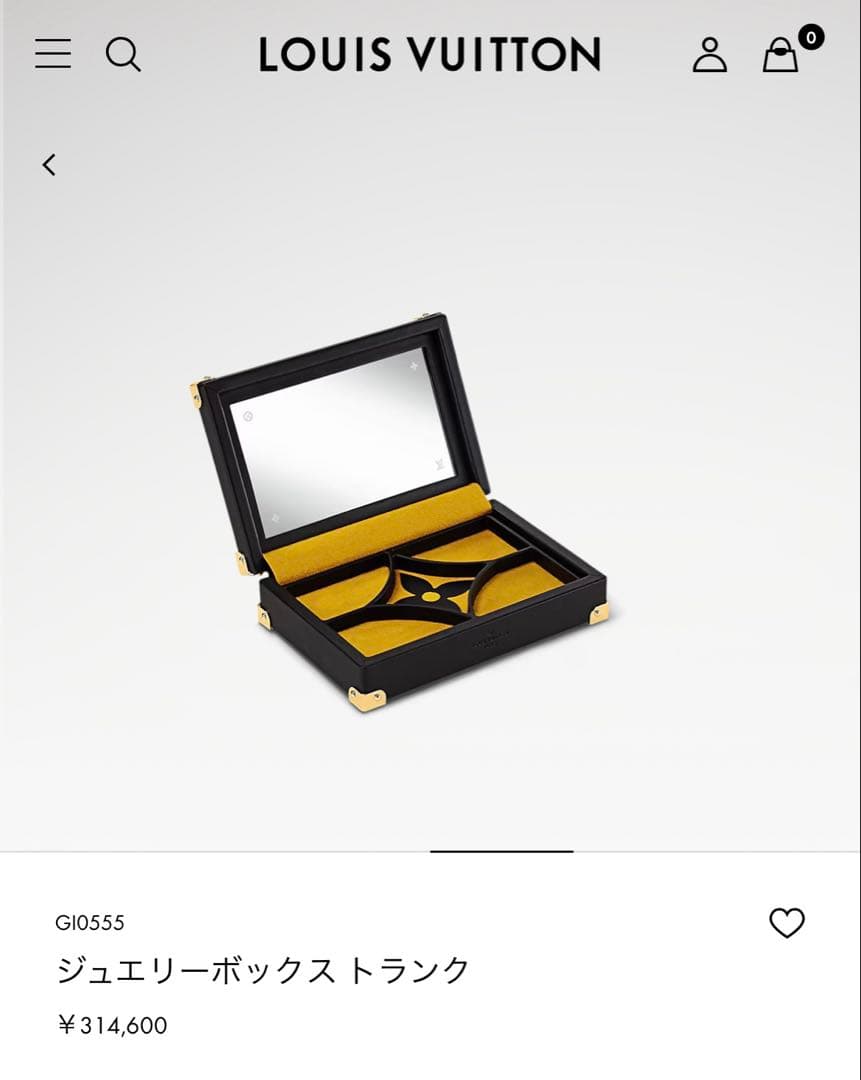The height and width of the screenshot is (1080, 861).
Task: Click the back arrow above the product image
Action: 48,164
